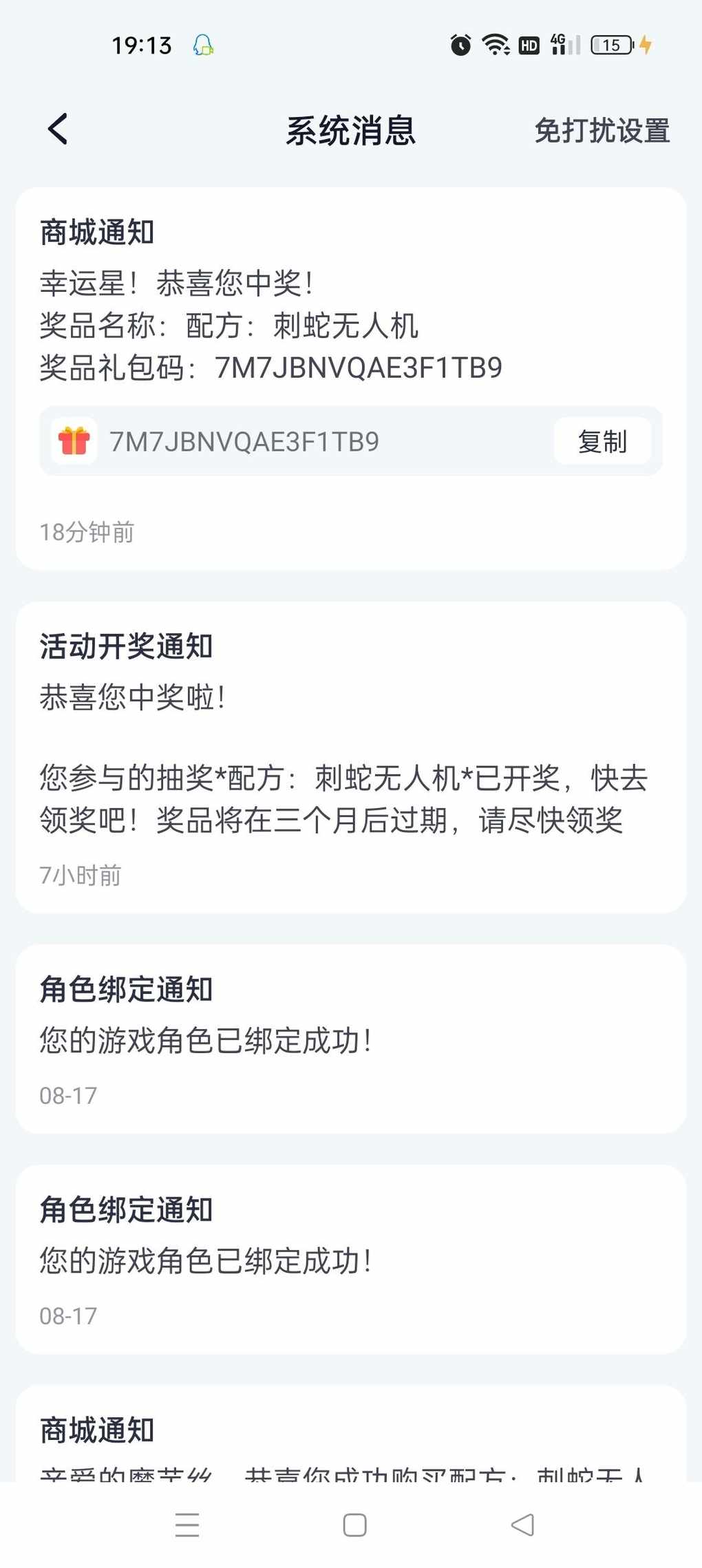Open the 活动开奖通知 message card
The height and width of the screenshot is (1568, 702).
coord(351,757)
